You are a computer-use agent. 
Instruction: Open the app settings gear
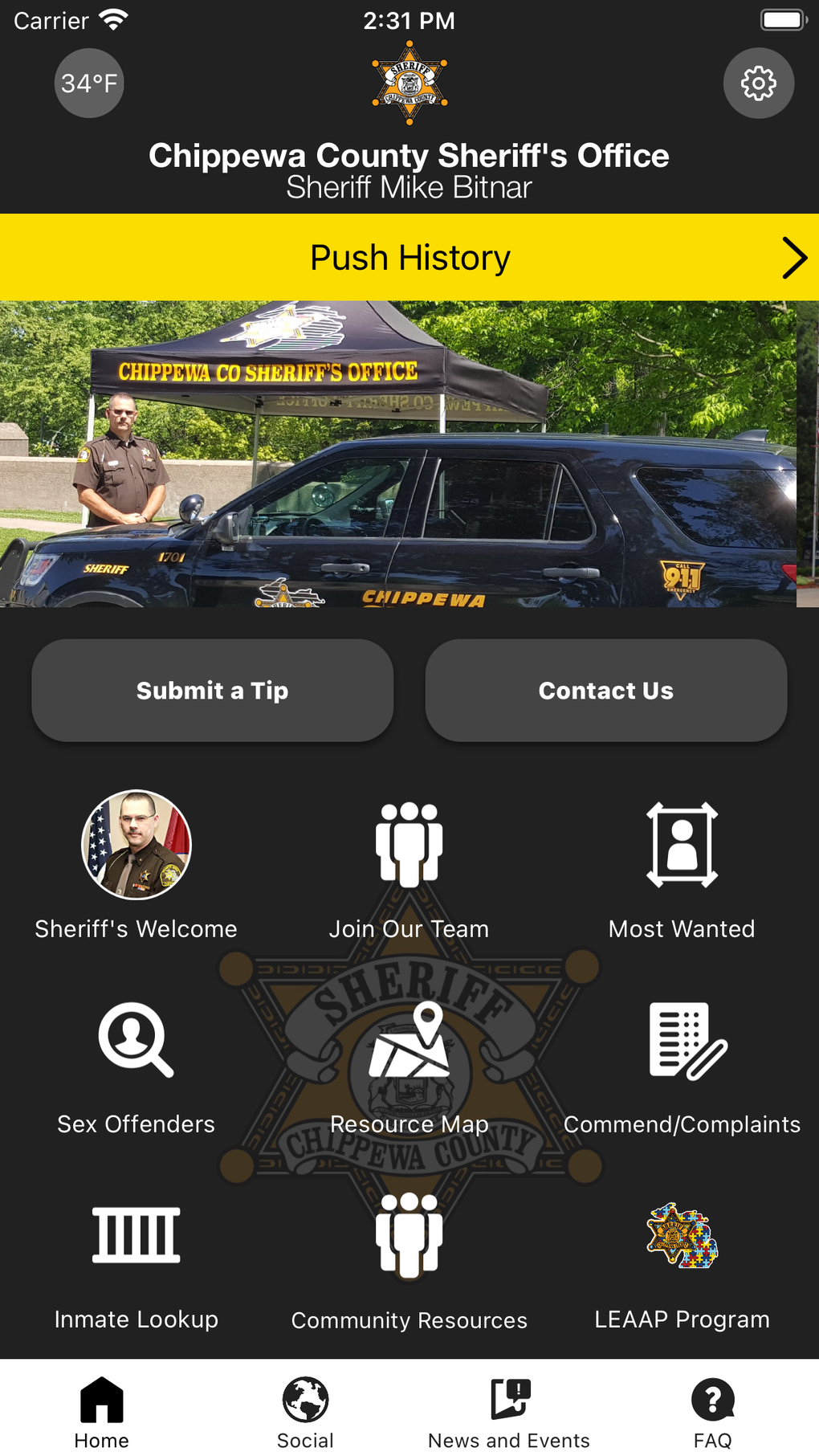coord(758,83)
